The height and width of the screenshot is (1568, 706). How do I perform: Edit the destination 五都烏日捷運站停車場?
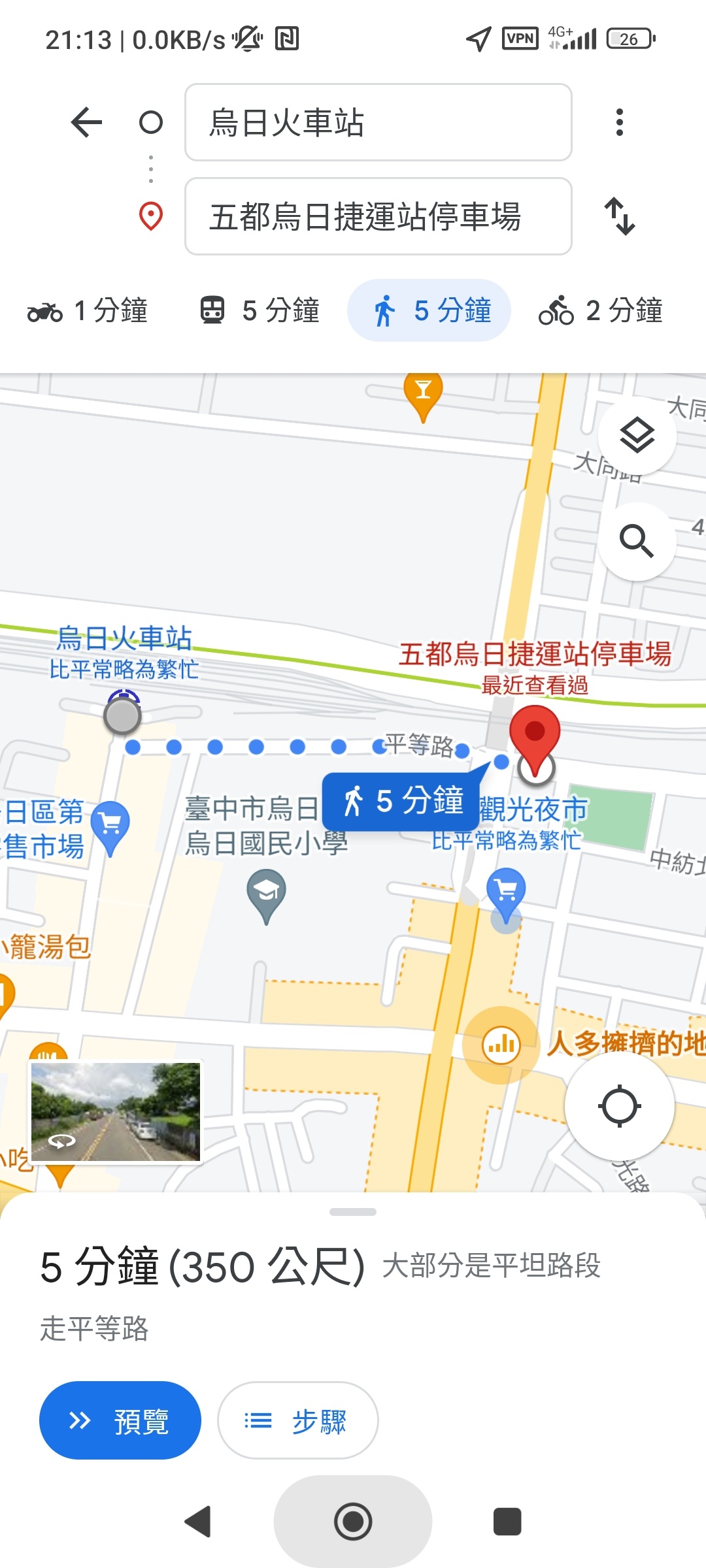tap(378, 216)
